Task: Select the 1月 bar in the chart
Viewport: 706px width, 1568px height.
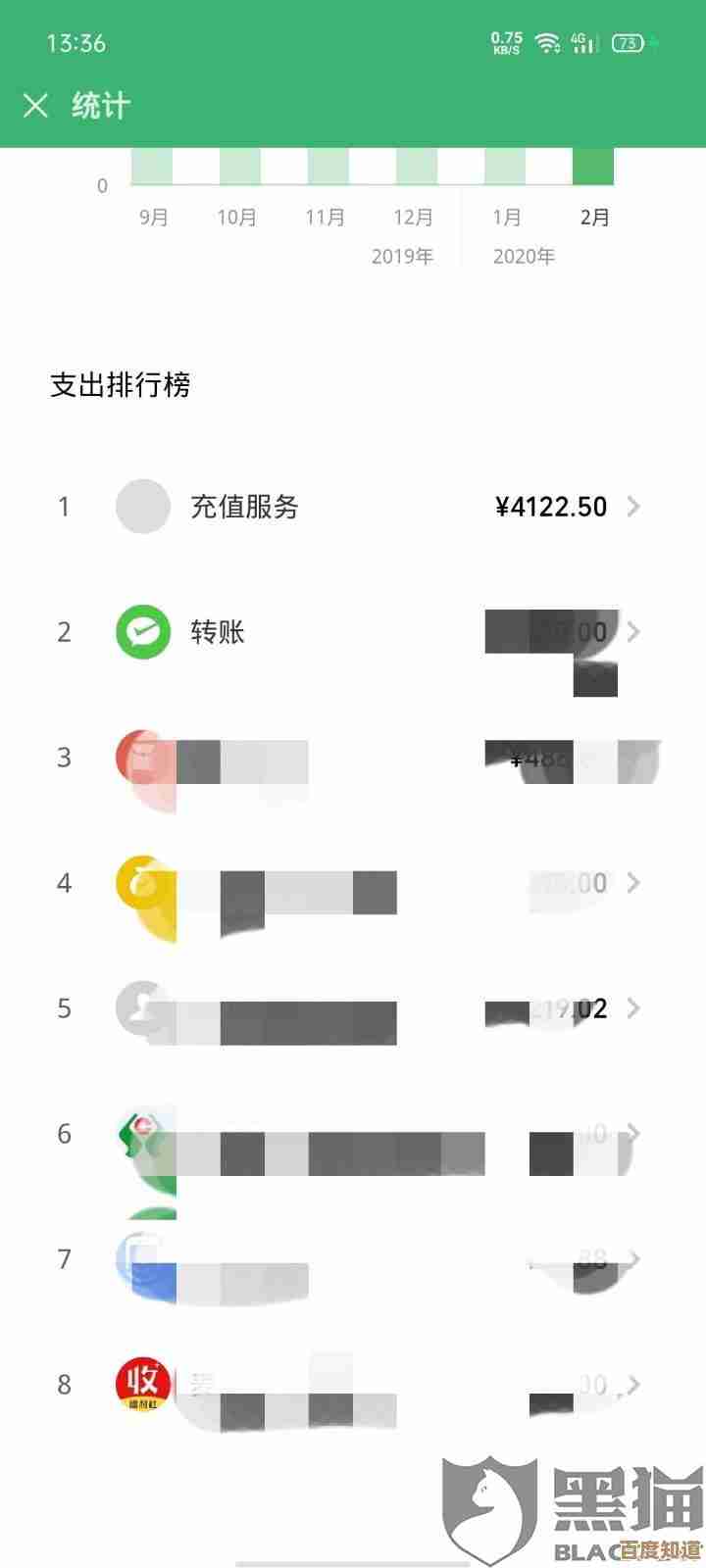Action: coord(505,167)
